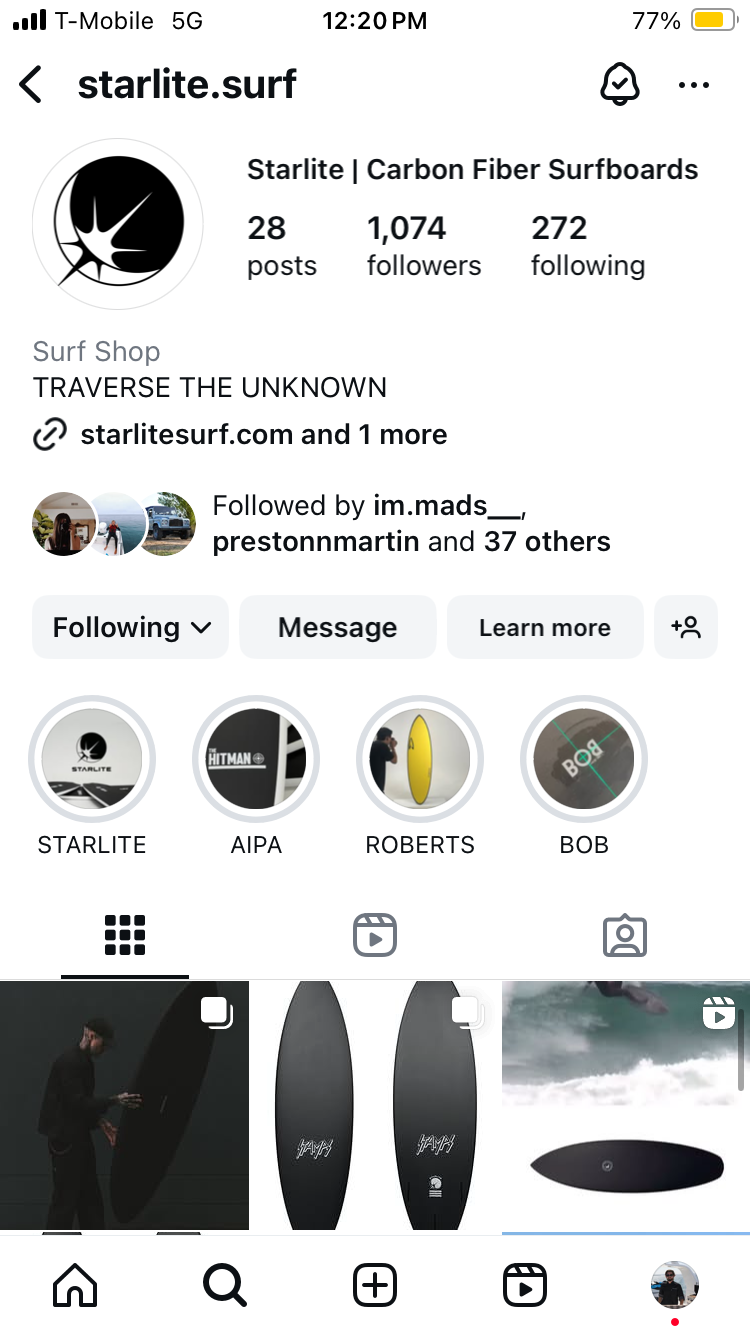Screen dimensions: 750x1334
Task: Show suggested accounts with add-person icon
Action: 686,628
